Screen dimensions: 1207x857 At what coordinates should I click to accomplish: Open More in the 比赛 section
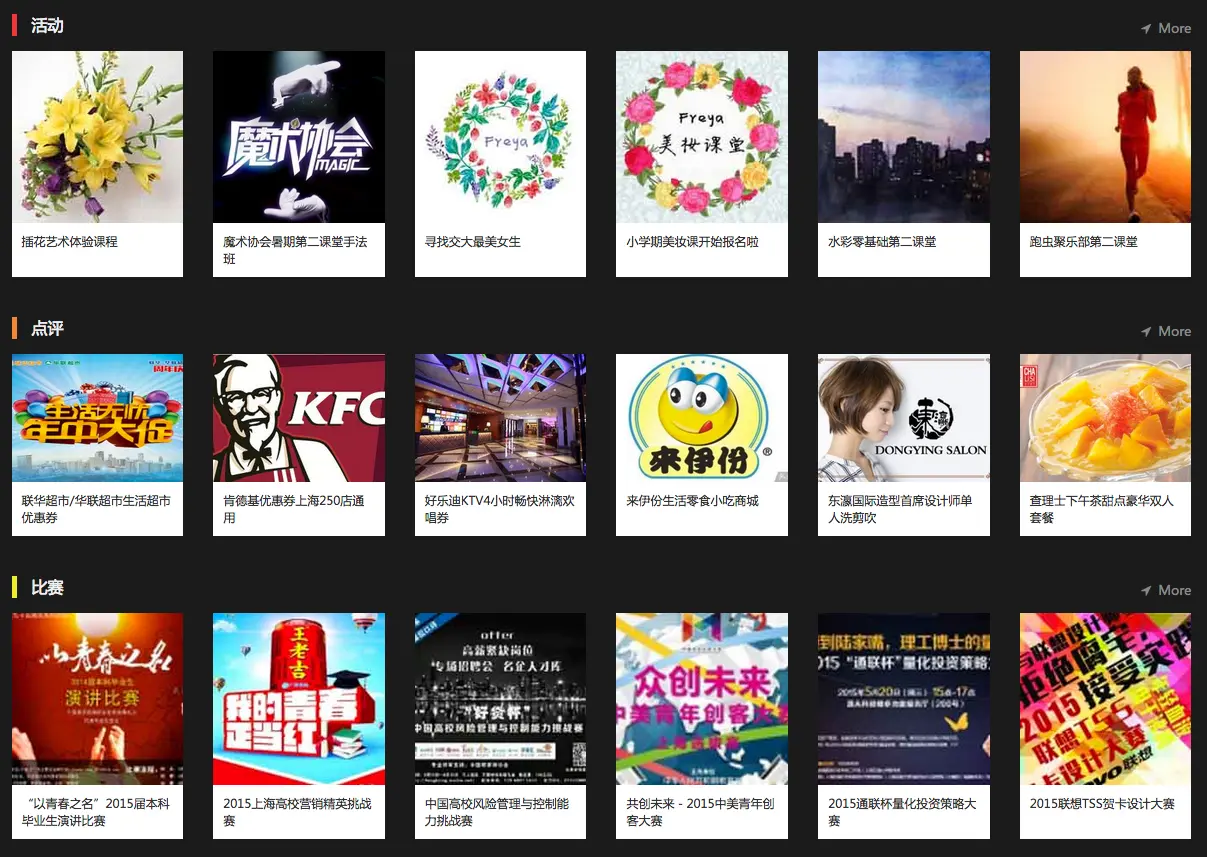[1166, 590]
